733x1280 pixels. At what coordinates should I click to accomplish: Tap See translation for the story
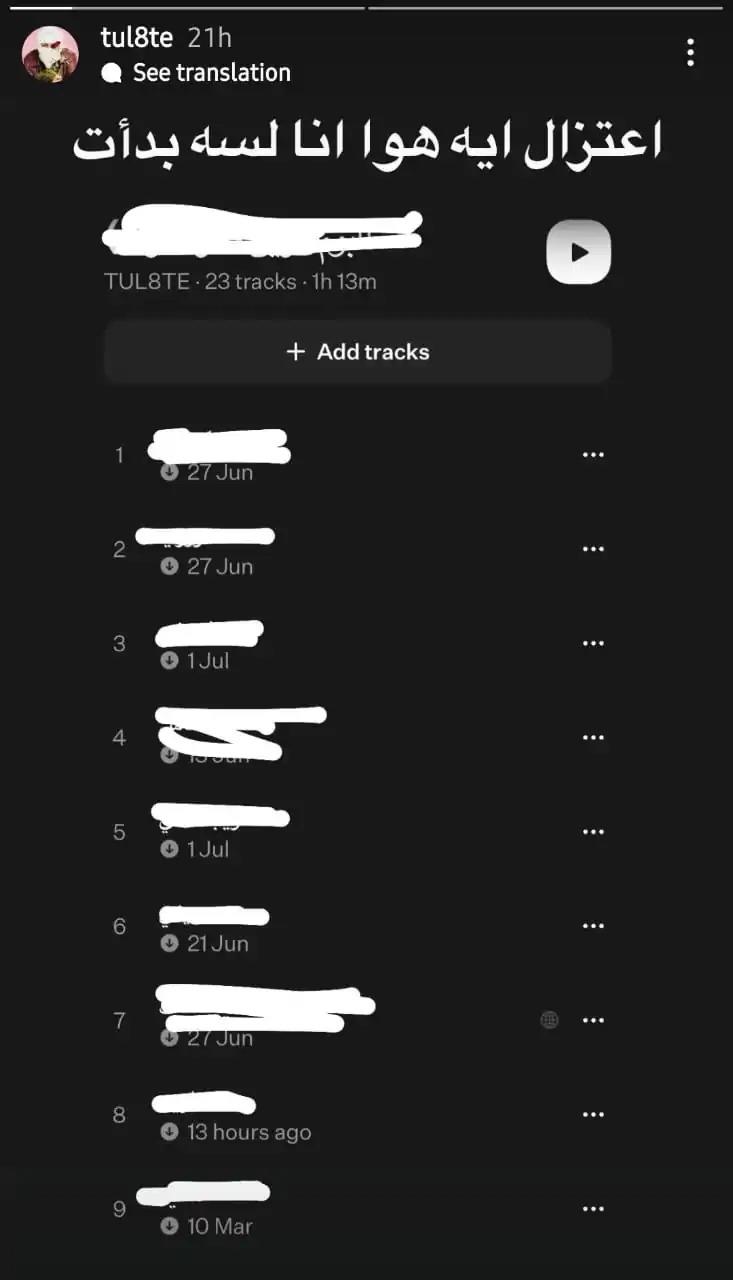point(197,73)
